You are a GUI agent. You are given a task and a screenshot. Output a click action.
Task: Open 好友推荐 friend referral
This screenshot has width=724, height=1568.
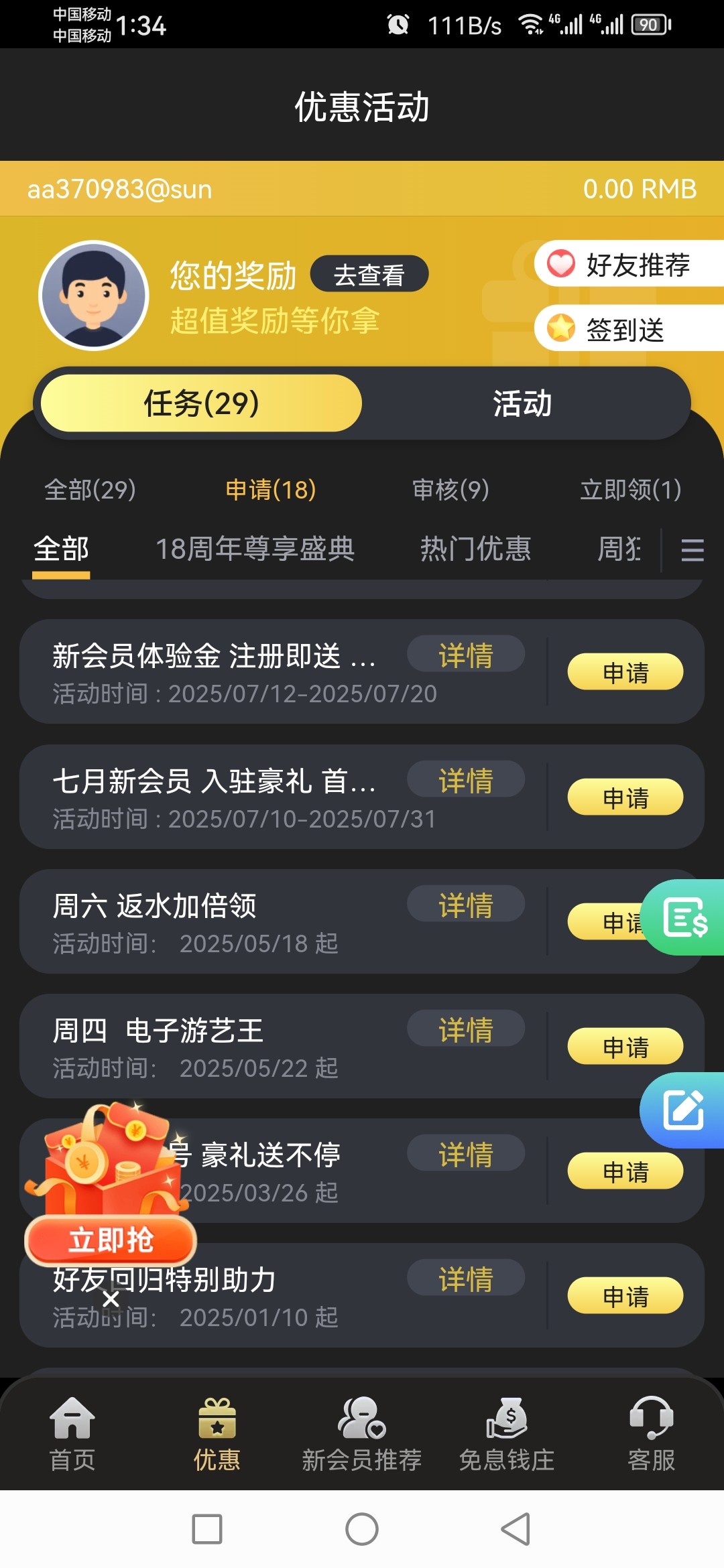[629, 264]
